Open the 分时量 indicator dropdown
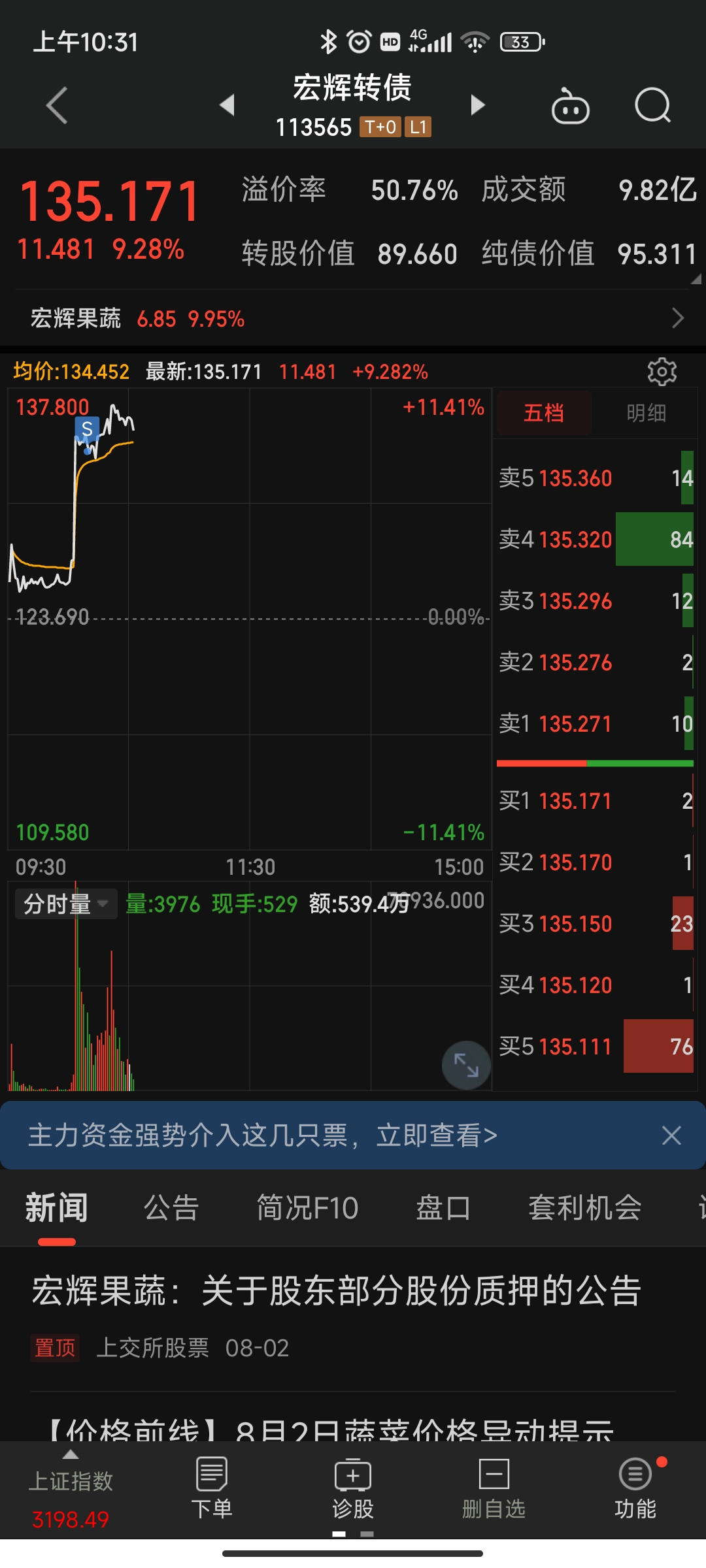Viewport: 706px width, 1568px height. [x=65, y=904]
